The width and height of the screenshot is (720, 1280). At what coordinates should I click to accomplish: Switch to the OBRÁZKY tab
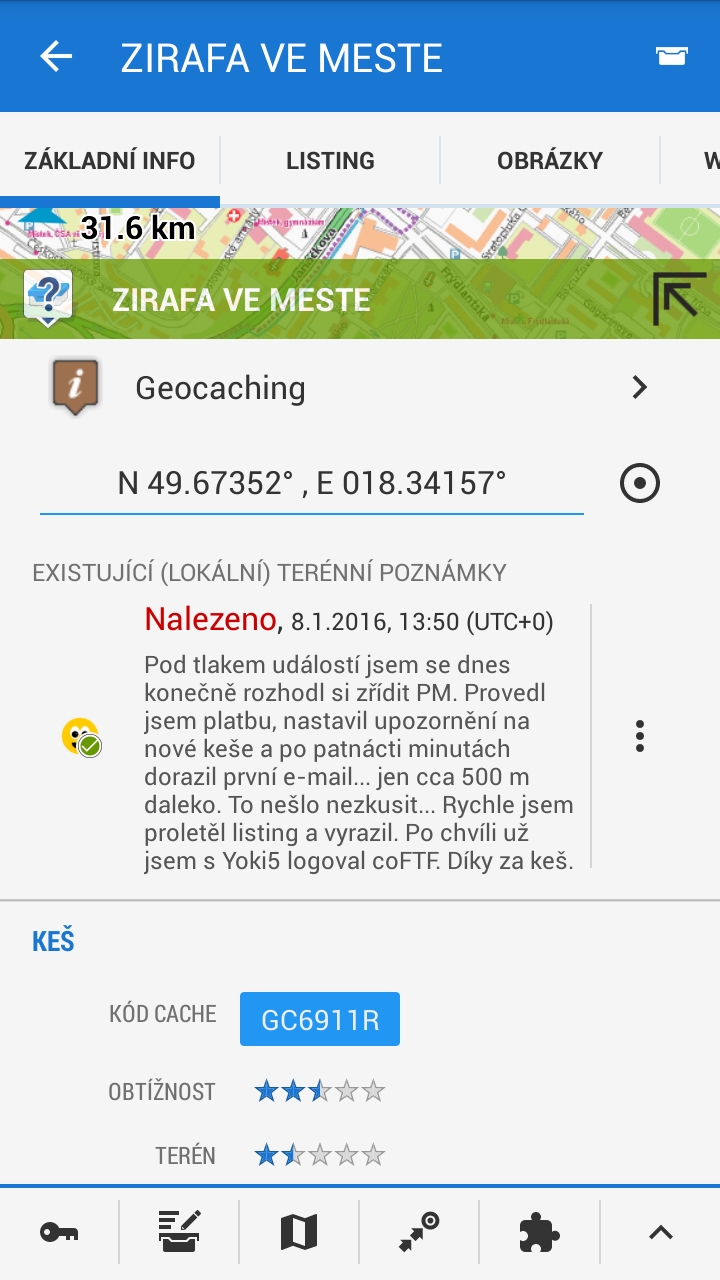[x=549, y=161]
